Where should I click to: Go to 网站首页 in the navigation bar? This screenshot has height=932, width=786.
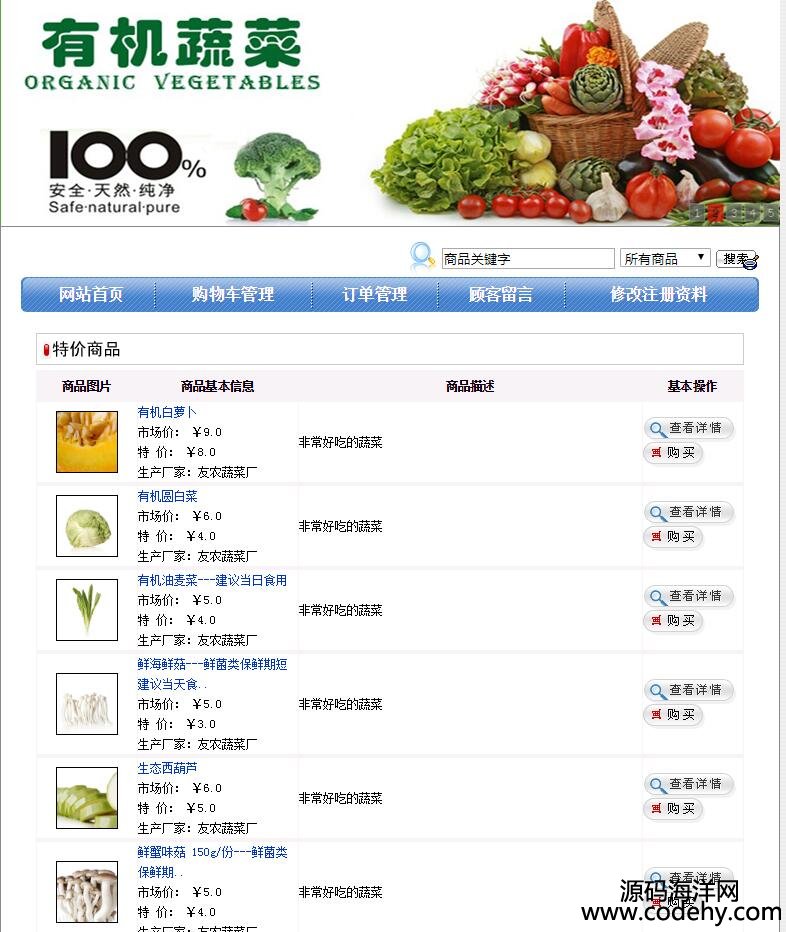click(x=91, y=295)
